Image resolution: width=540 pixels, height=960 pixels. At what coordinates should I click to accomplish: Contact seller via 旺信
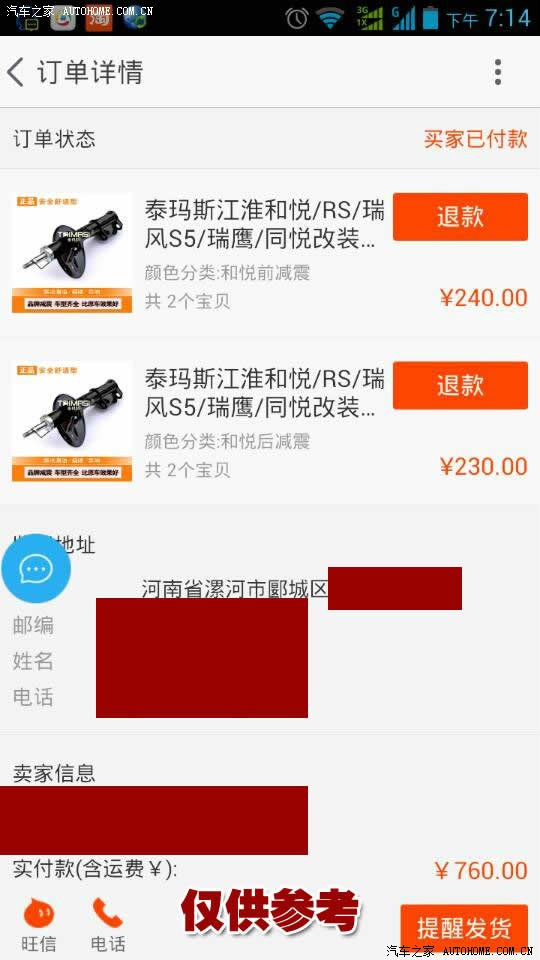38,925
